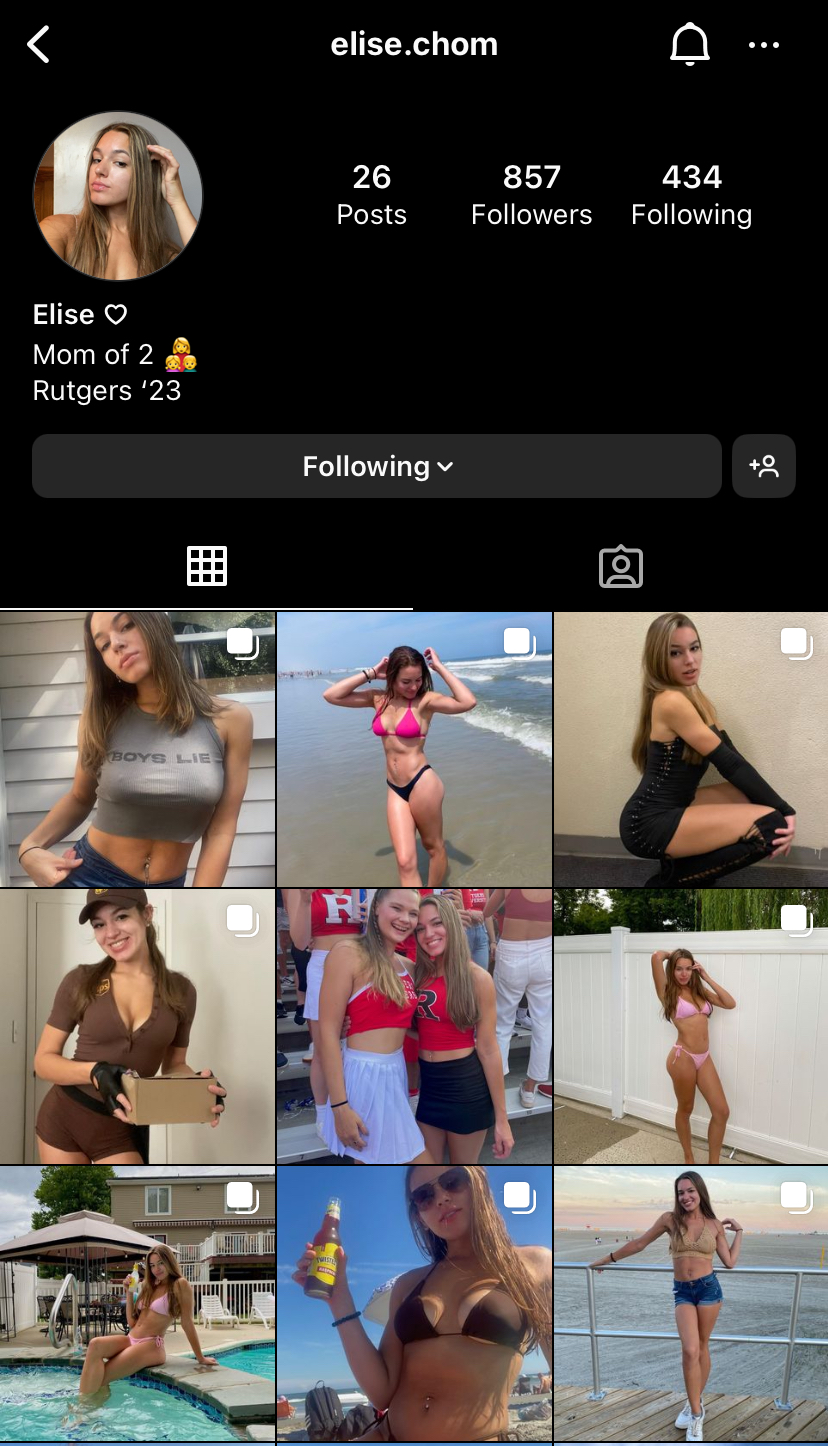828x1446 pixels.
Task: Go back with the top-left arrow
Action: 39,45
